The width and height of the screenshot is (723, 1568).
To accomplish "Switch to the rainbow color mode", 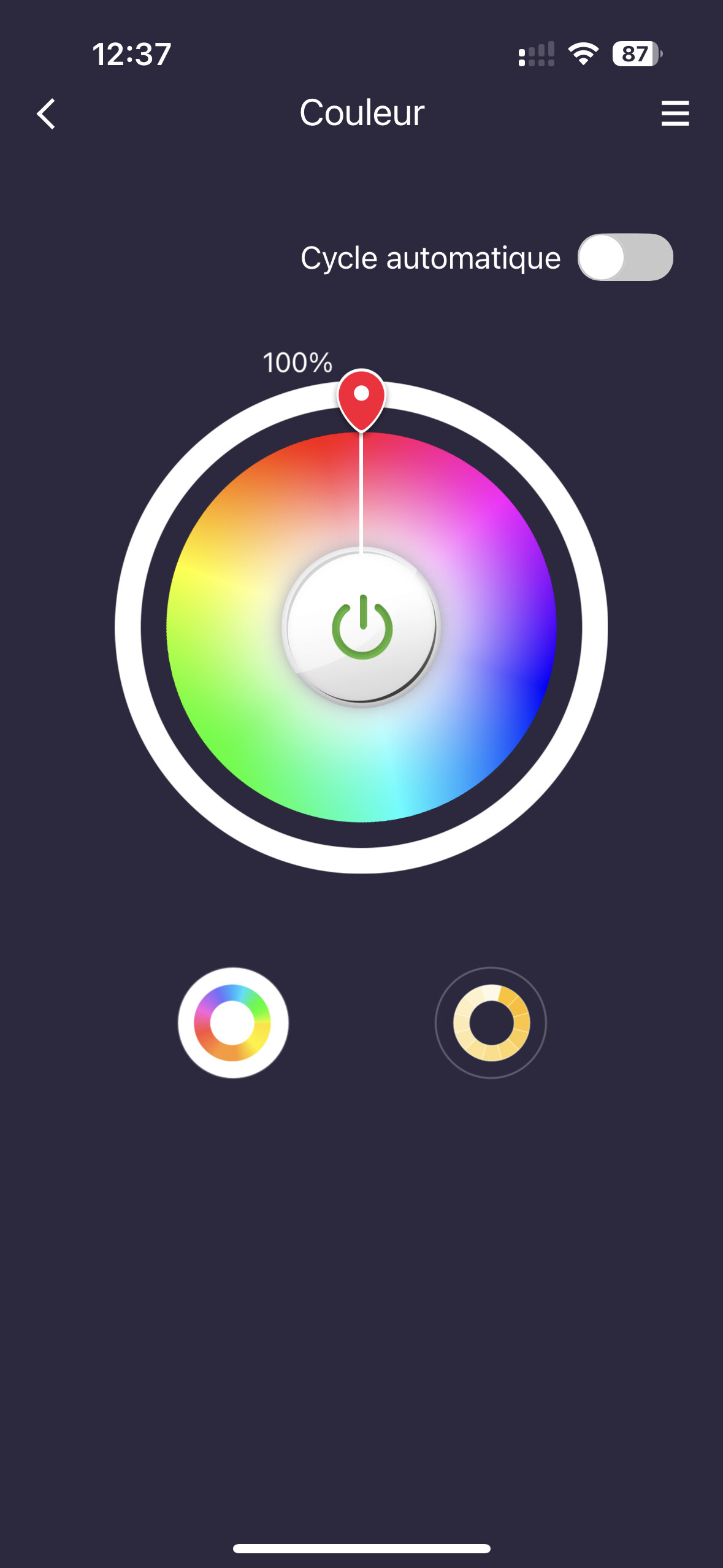I will pos(233,1023).
